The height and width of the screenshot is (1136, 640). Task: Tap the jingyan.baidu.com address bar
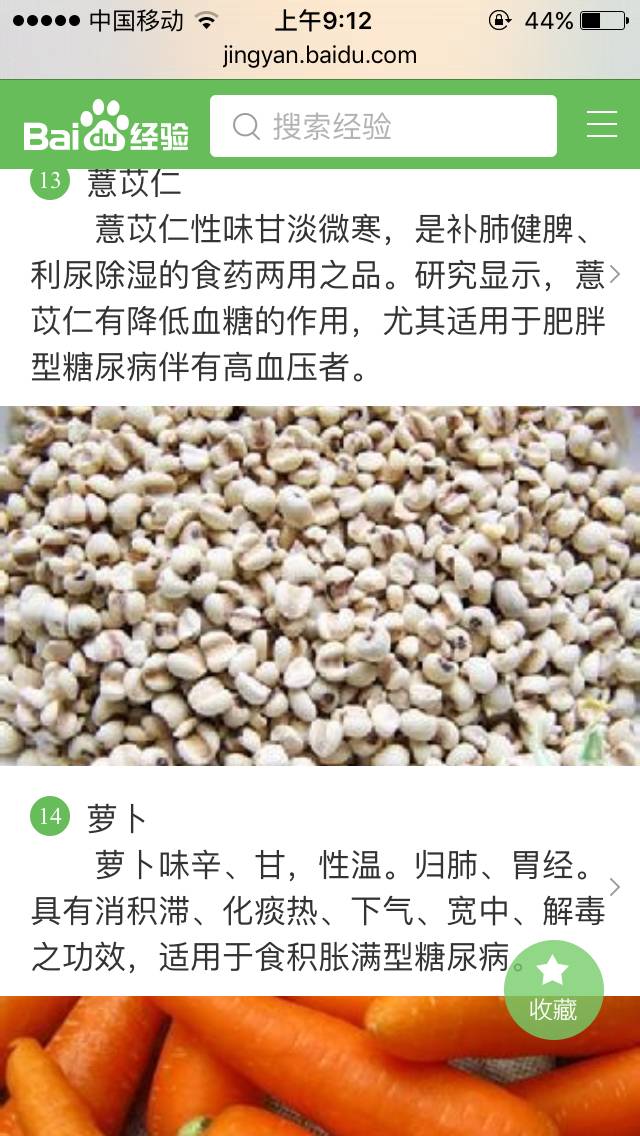point(320,56)
